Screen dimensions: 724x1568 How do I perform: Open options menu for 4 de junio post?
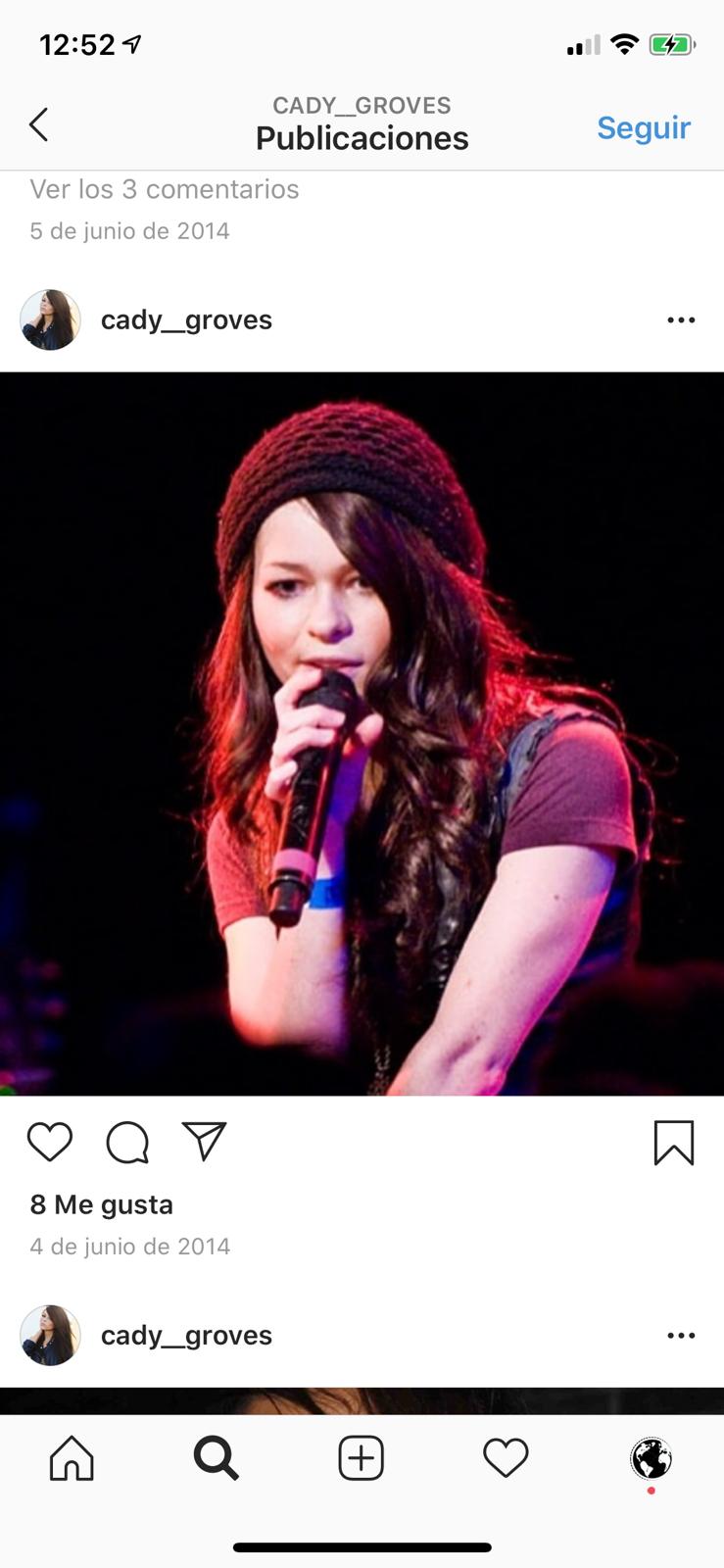pyautogui.click(x=681, y=320)
